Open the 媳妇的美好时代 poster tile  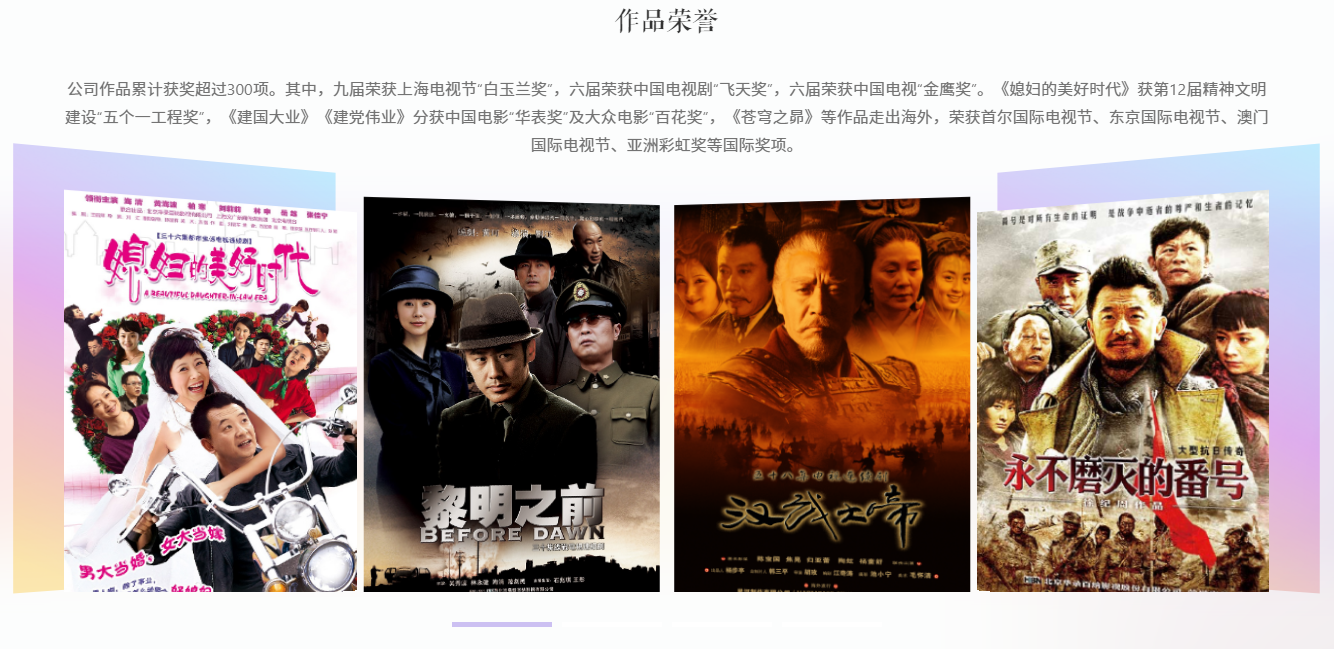click(210, 392)
